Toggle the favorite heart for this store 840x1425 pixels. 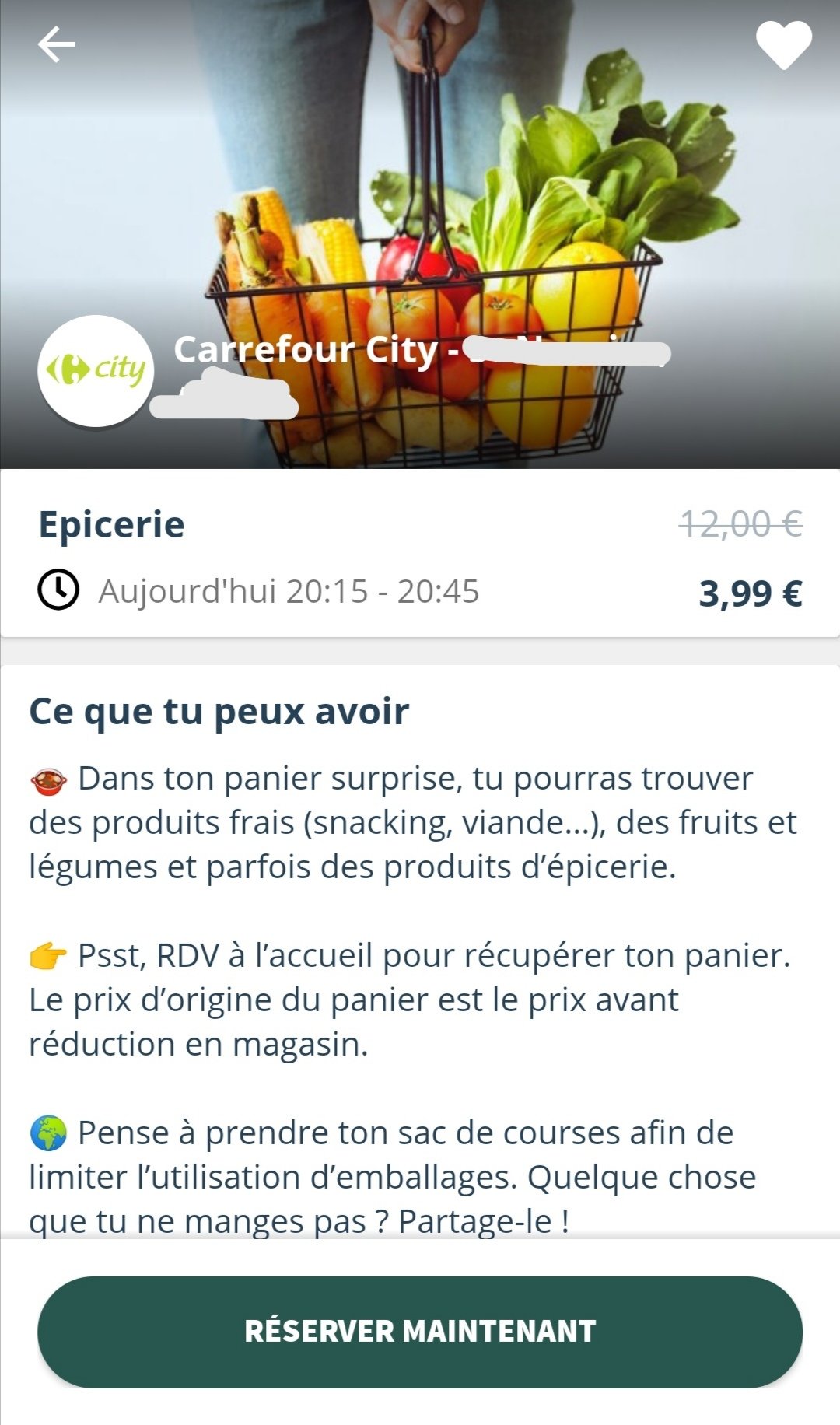(x=783, y=44)
